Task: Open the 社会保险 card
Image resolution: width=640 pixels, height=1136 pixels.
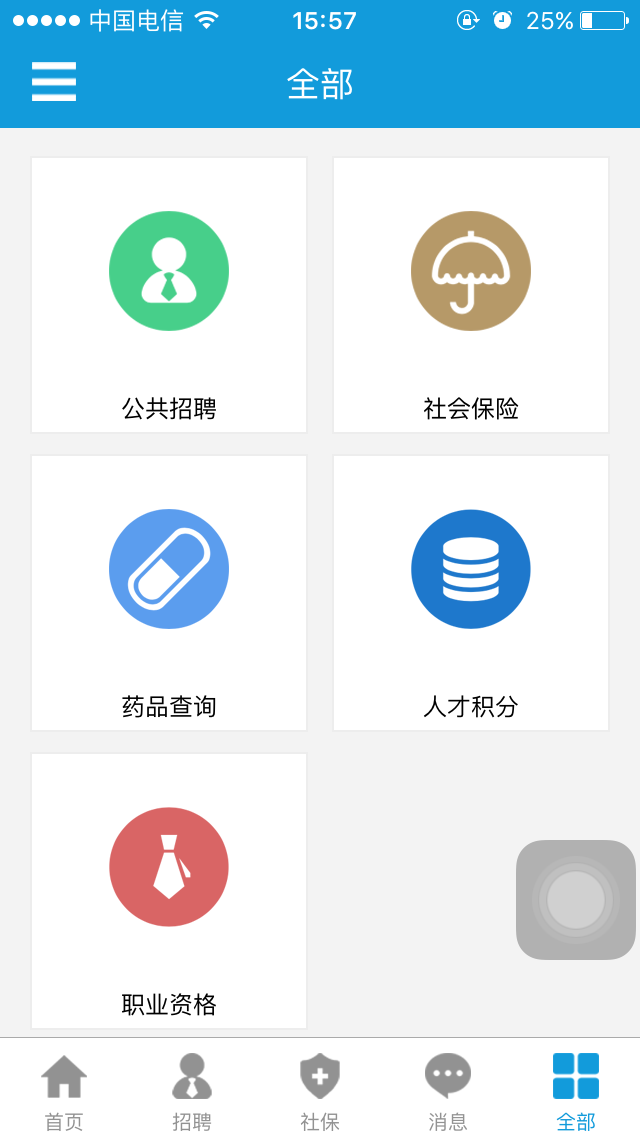Action: click(x=471, y=295)
